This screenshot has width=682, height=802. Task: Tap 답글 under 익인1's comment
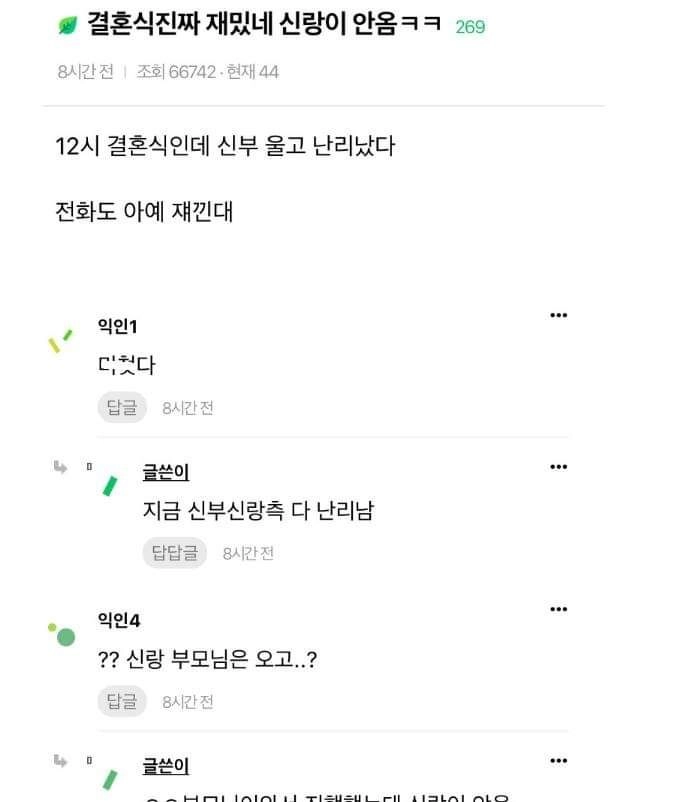click(x=122, y=407)
